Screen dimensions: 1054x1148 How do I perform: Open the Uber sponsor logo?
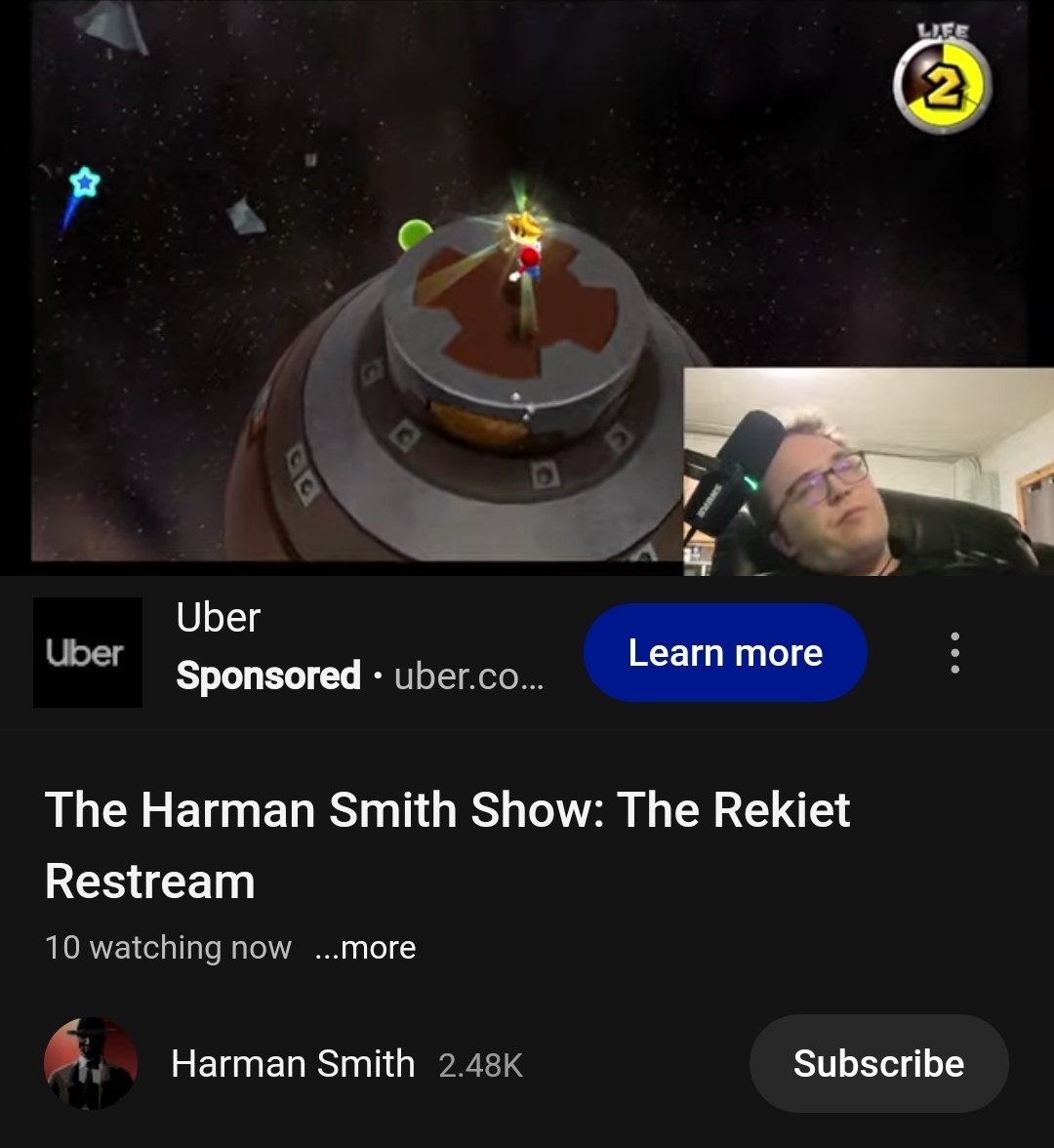coord(88,652)
